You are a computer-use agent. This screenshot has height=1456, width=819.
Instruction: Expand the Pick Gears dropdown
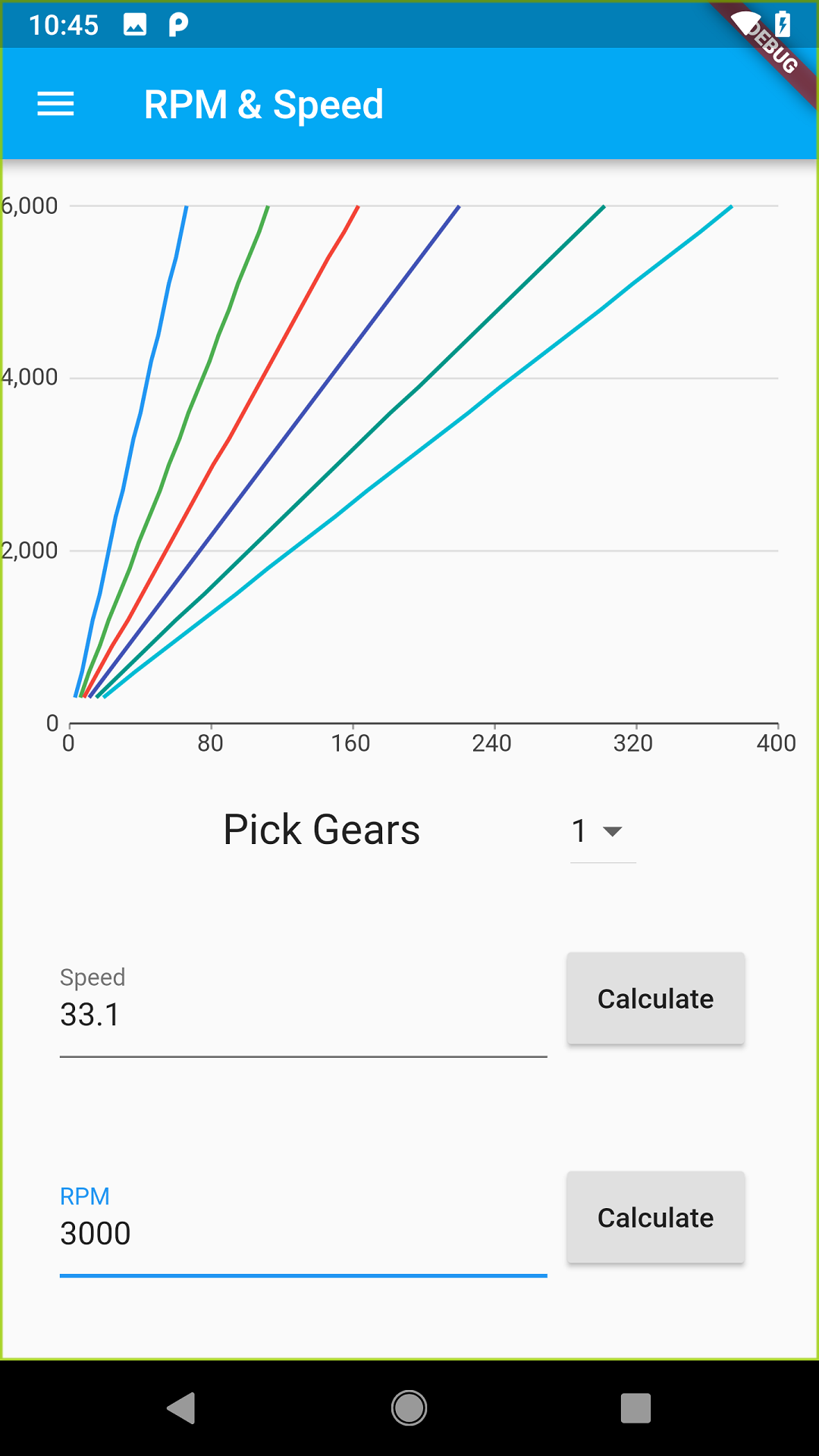[x=603, y=831]
